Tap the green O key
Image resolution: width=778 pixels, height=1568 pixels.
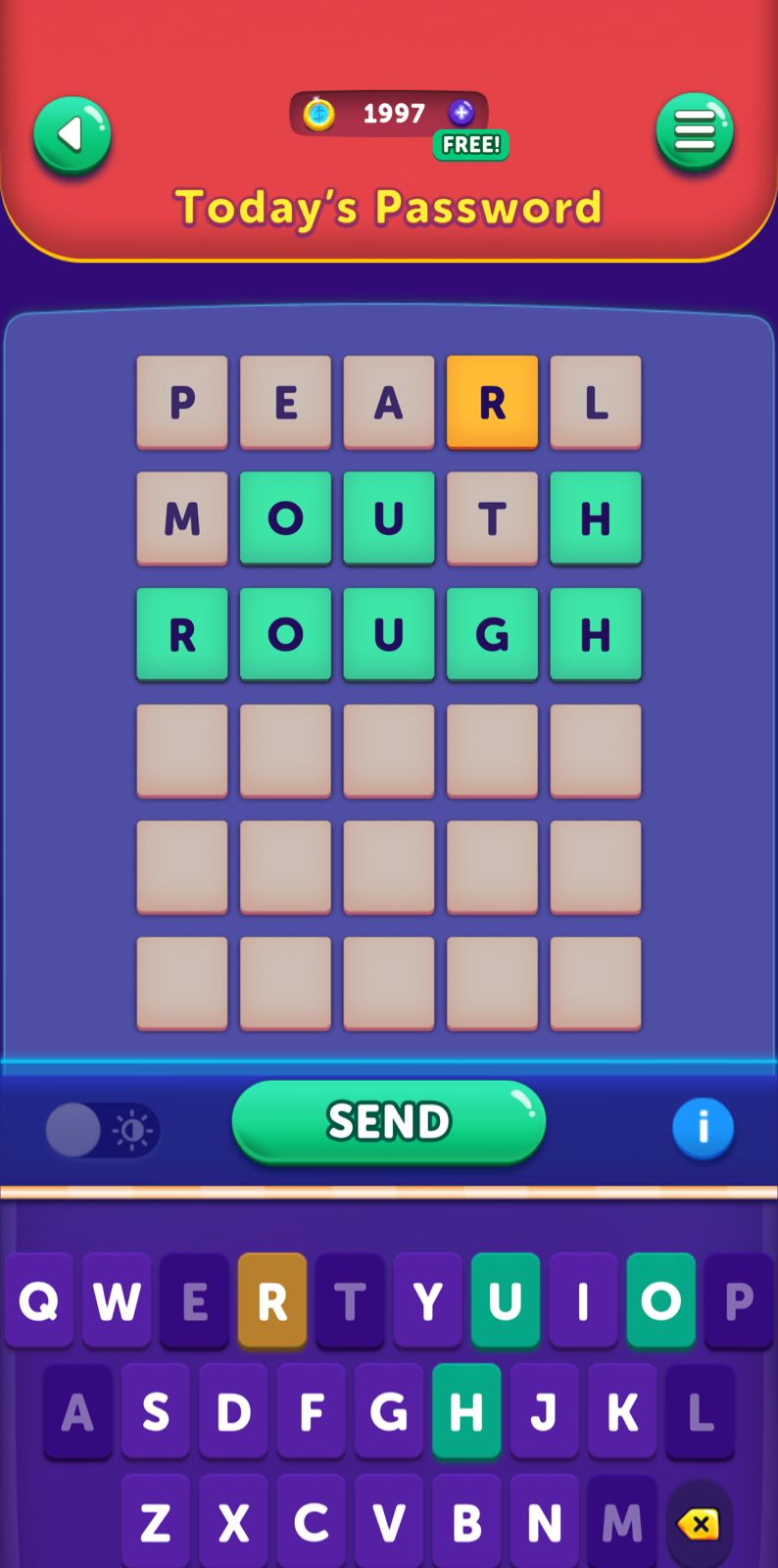tap(660, 1300)
